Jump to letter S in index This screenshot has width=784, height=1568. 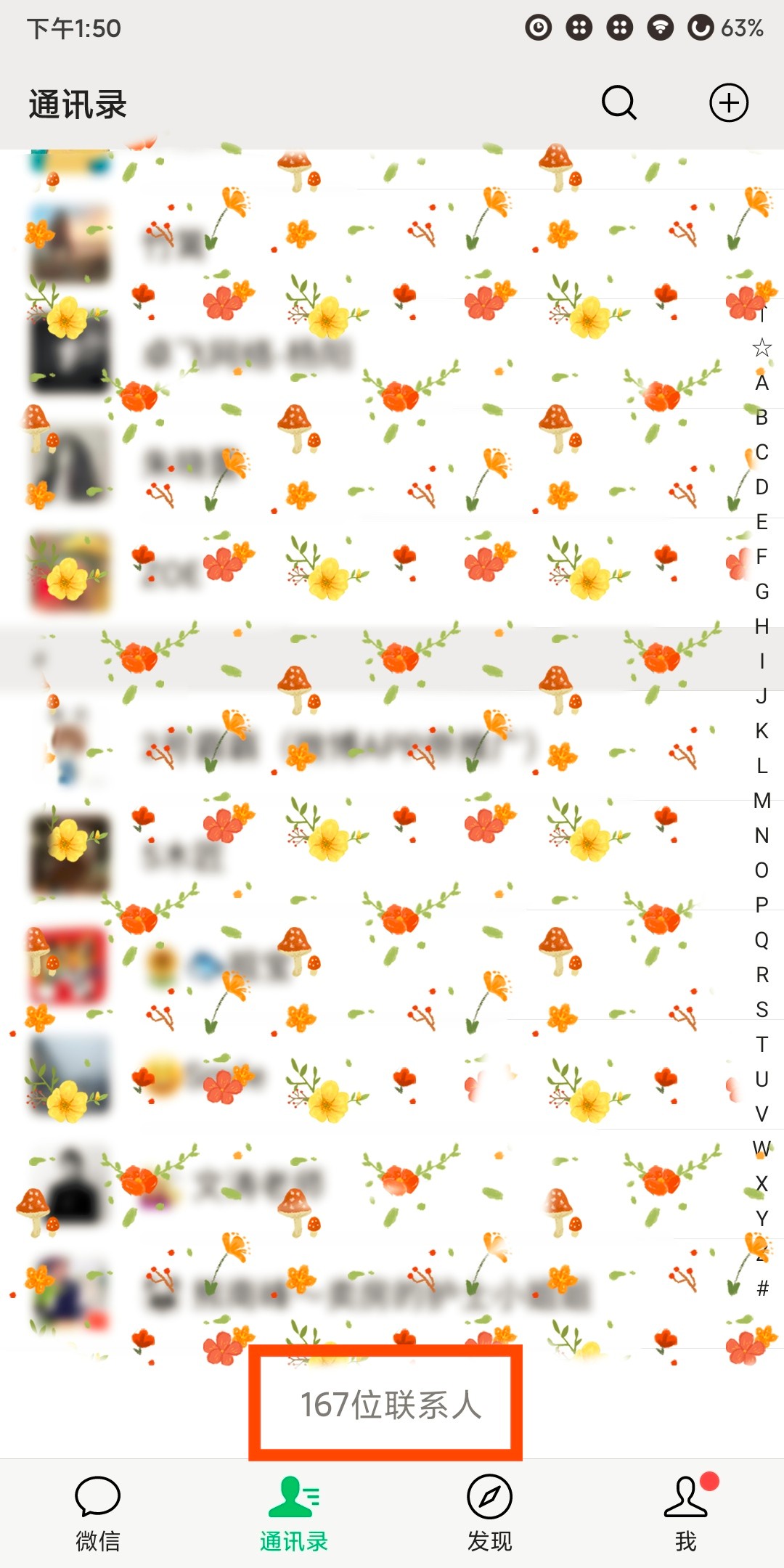click(x=761, y=1009)
